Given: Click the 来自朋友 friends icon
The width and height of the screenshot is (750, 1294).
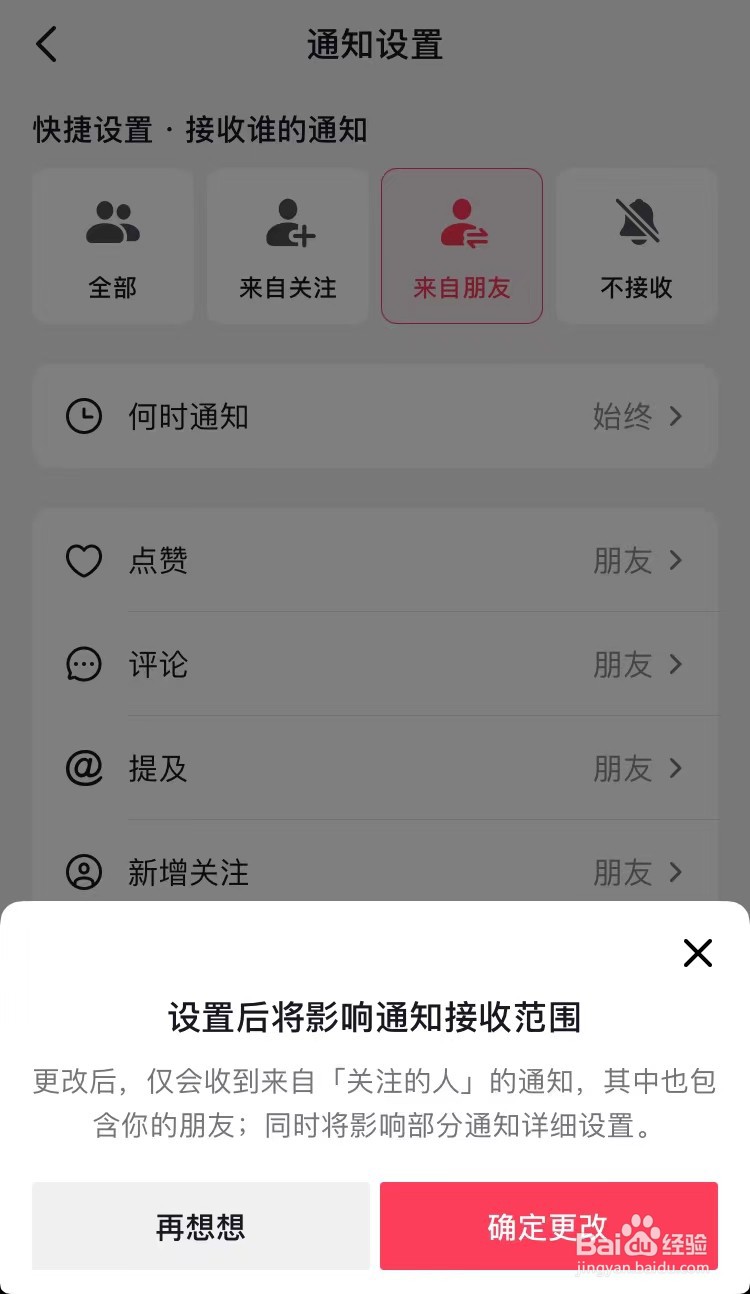Looking at the screenshot, I should pyautogui.click(x=461, y=222).
